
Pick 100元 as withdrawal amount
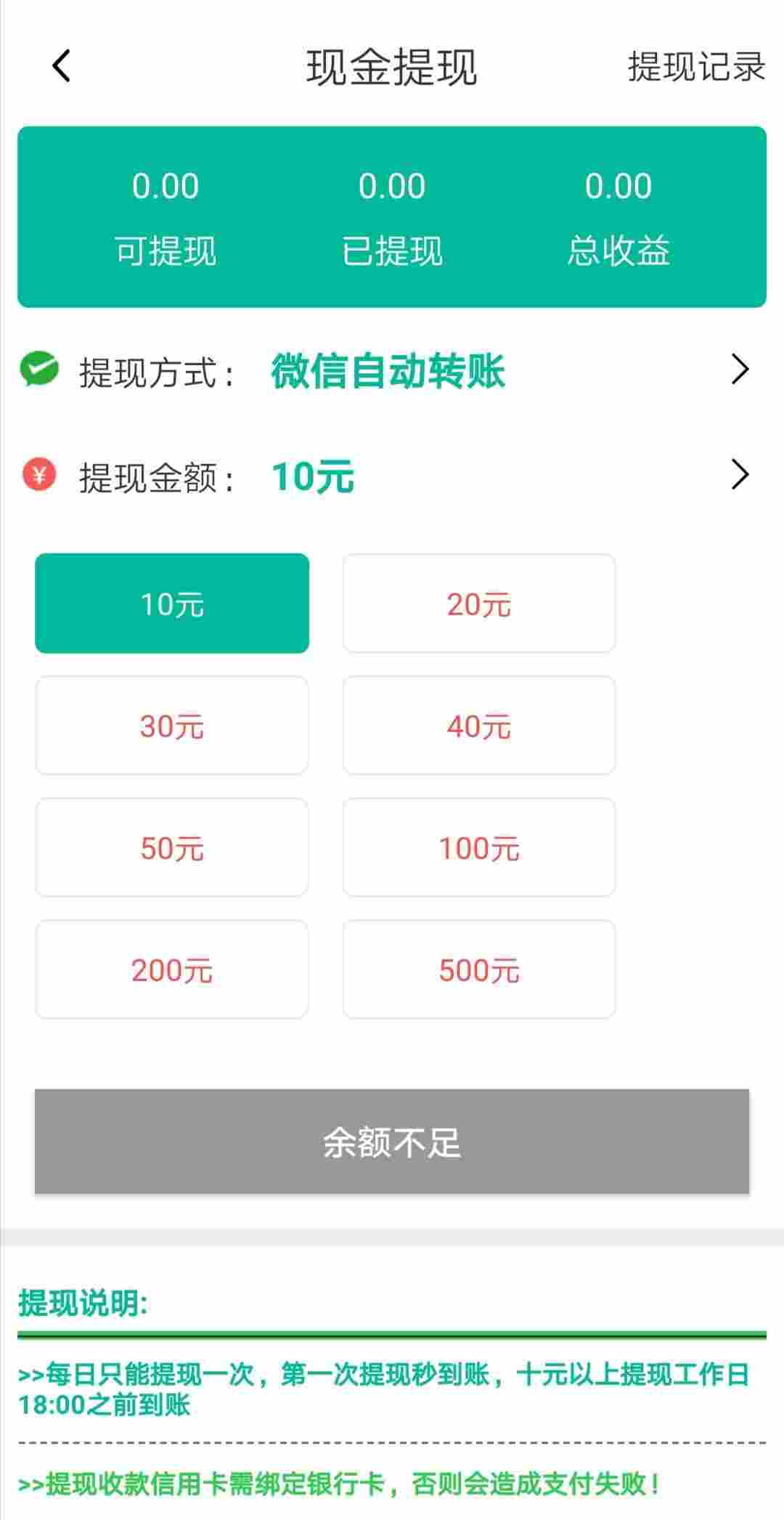coord(479,848)
